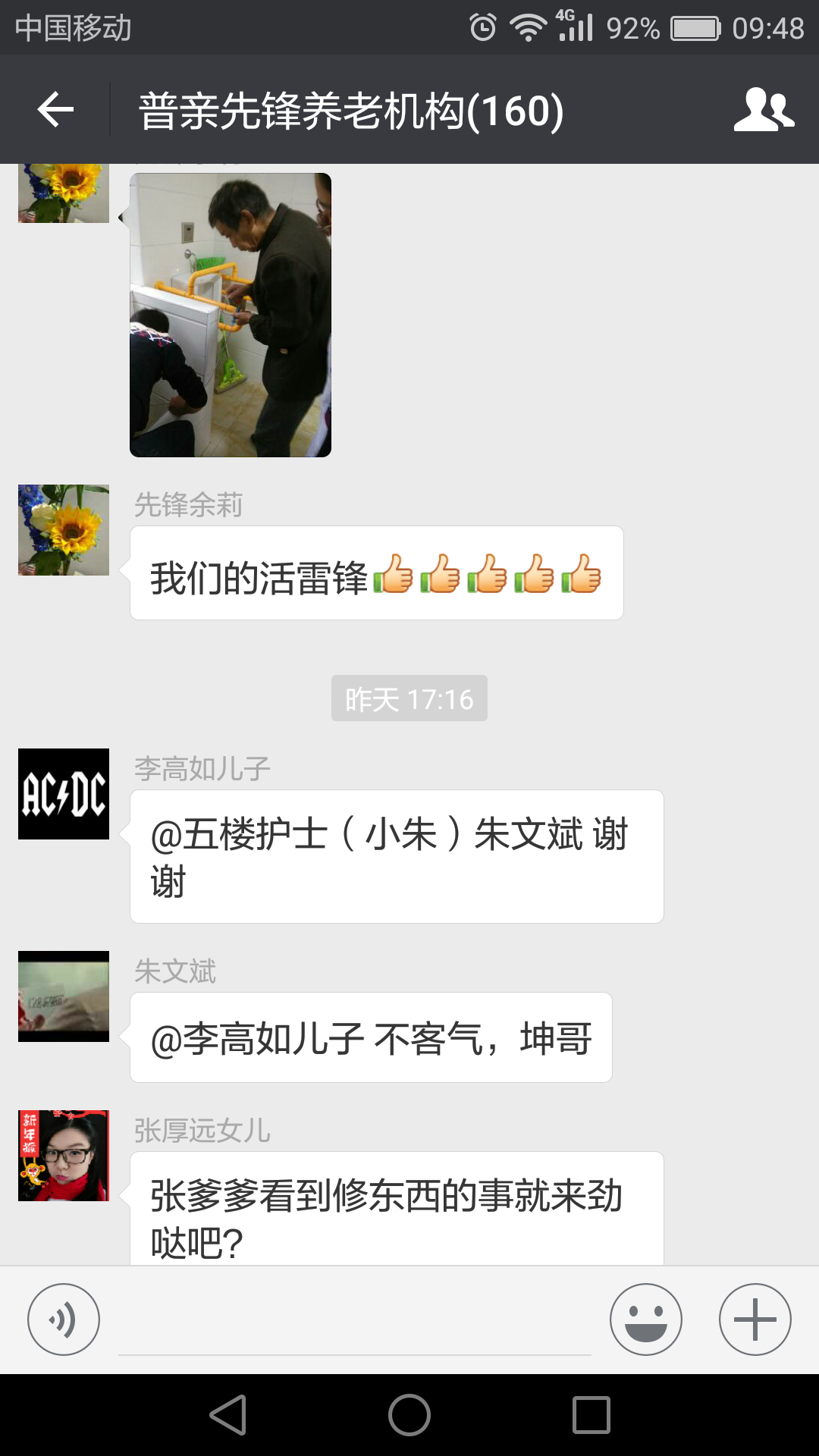Go back from the group chat

(55, 110)
